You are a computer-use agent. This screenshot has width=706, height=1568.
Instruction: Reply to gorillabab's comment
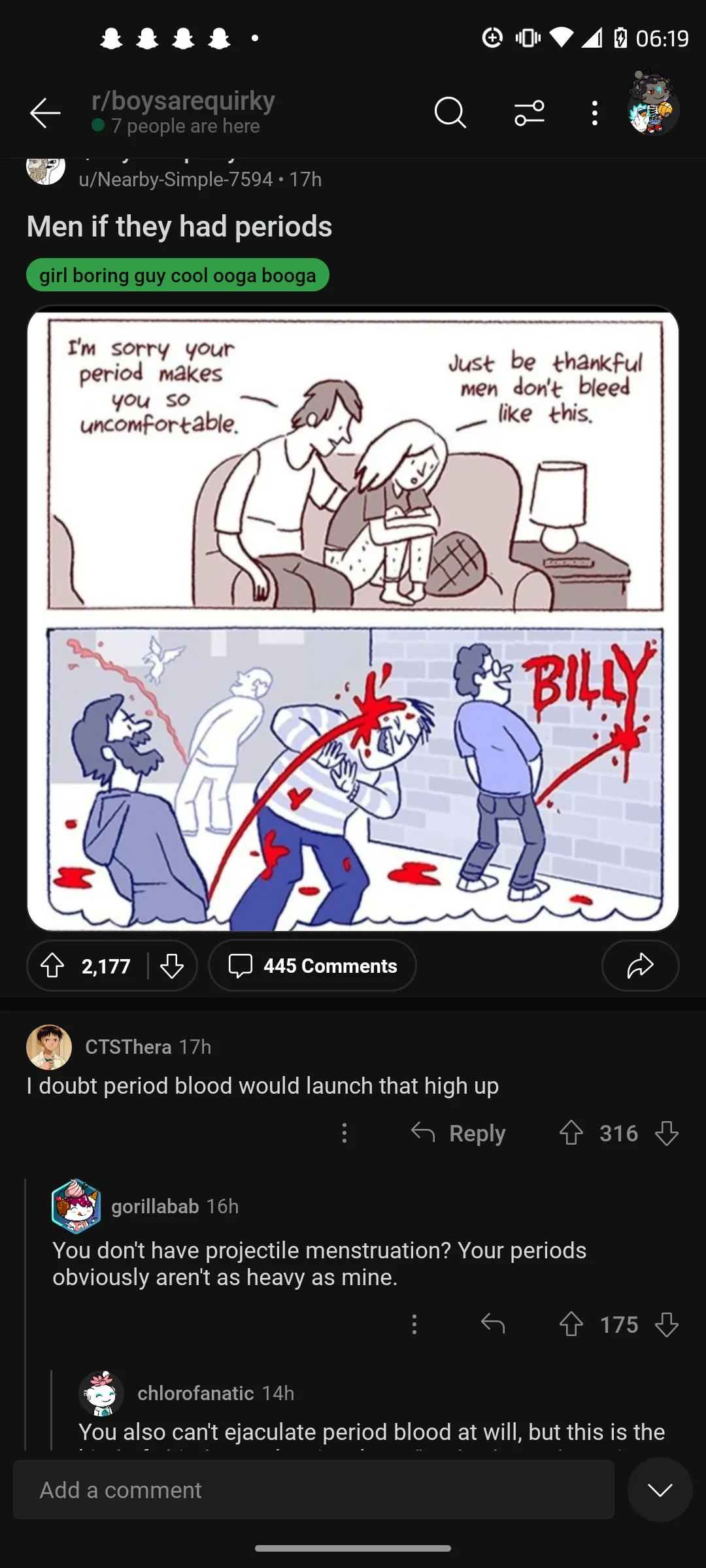click(x=493, y=1324)
